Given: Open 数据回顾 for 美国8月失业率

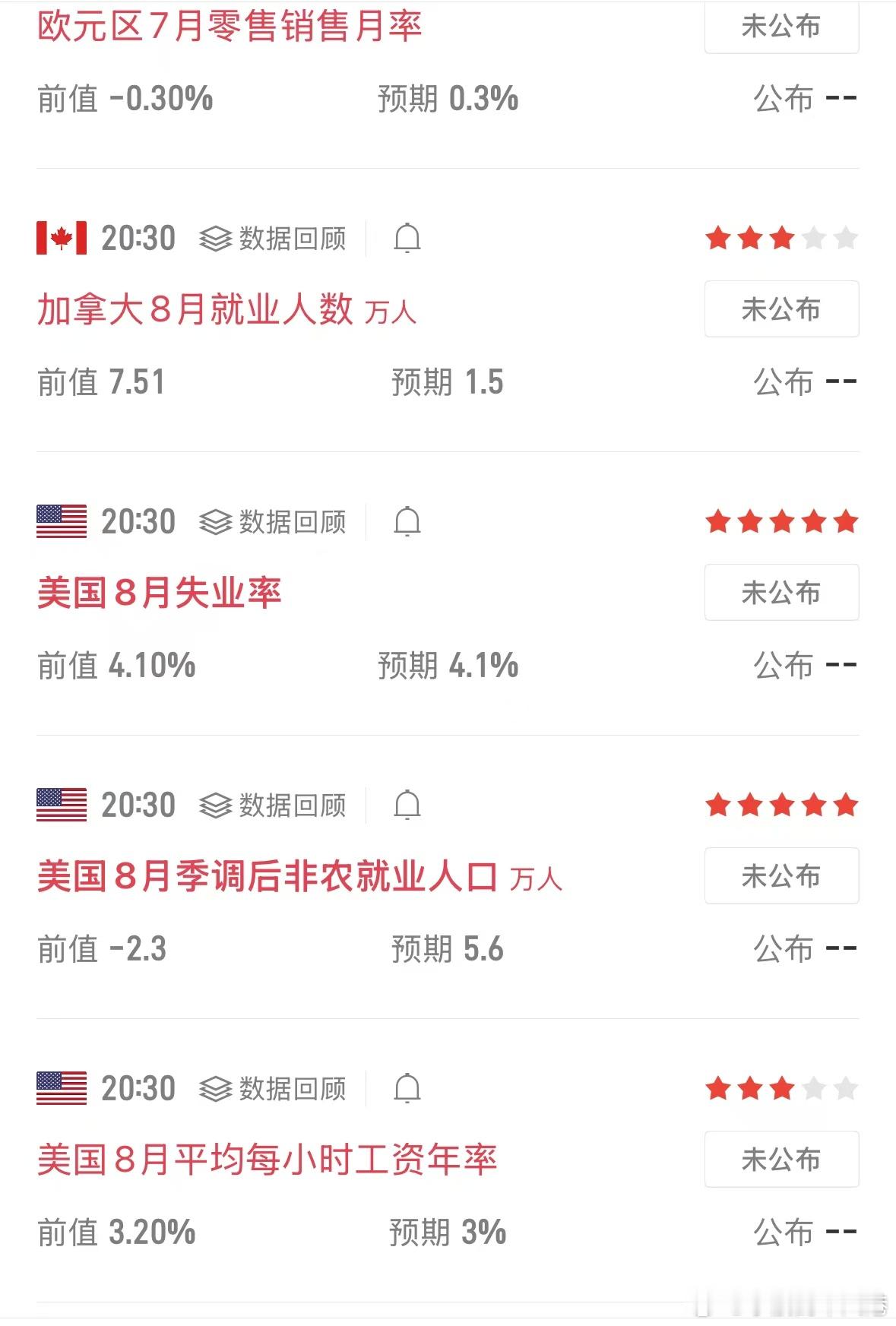Looking at the screenshot, I should pyautogui.click(x=273, y=522).
